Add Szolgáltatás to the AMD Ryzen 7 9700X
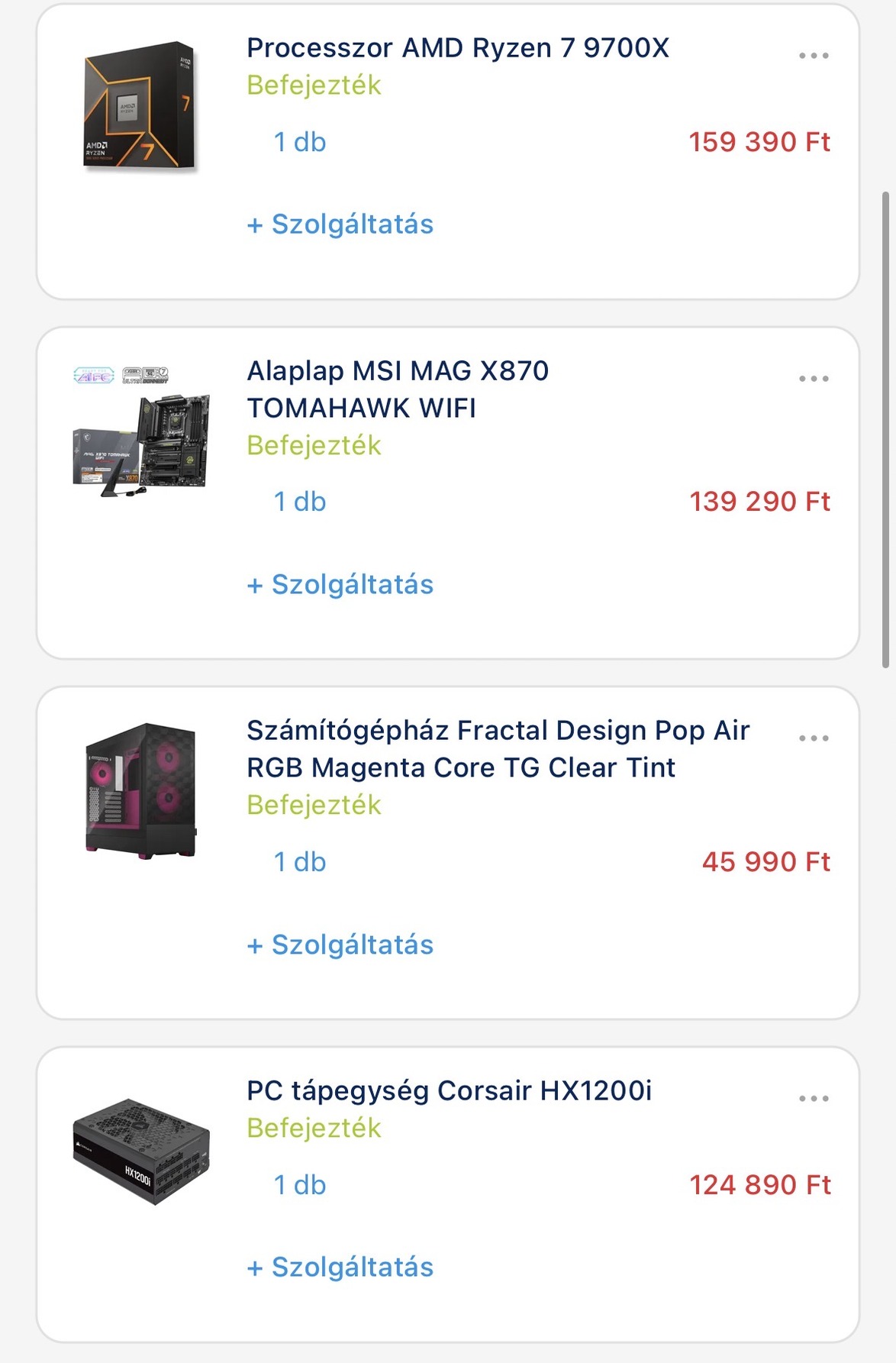 pos(340,224)
